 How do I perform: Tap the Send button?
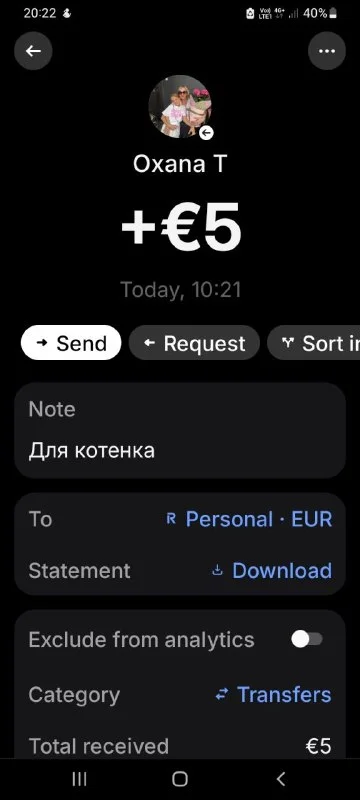(71, 343)
